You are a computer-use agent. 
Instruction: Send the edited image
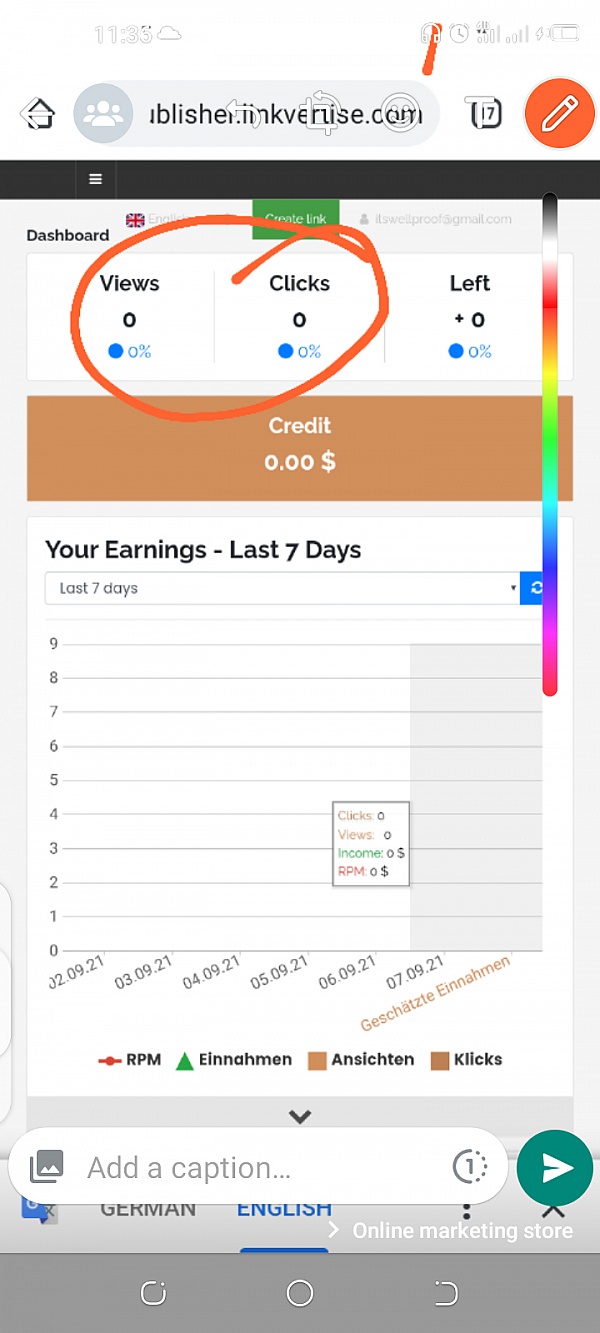(x=555, y=1167)
